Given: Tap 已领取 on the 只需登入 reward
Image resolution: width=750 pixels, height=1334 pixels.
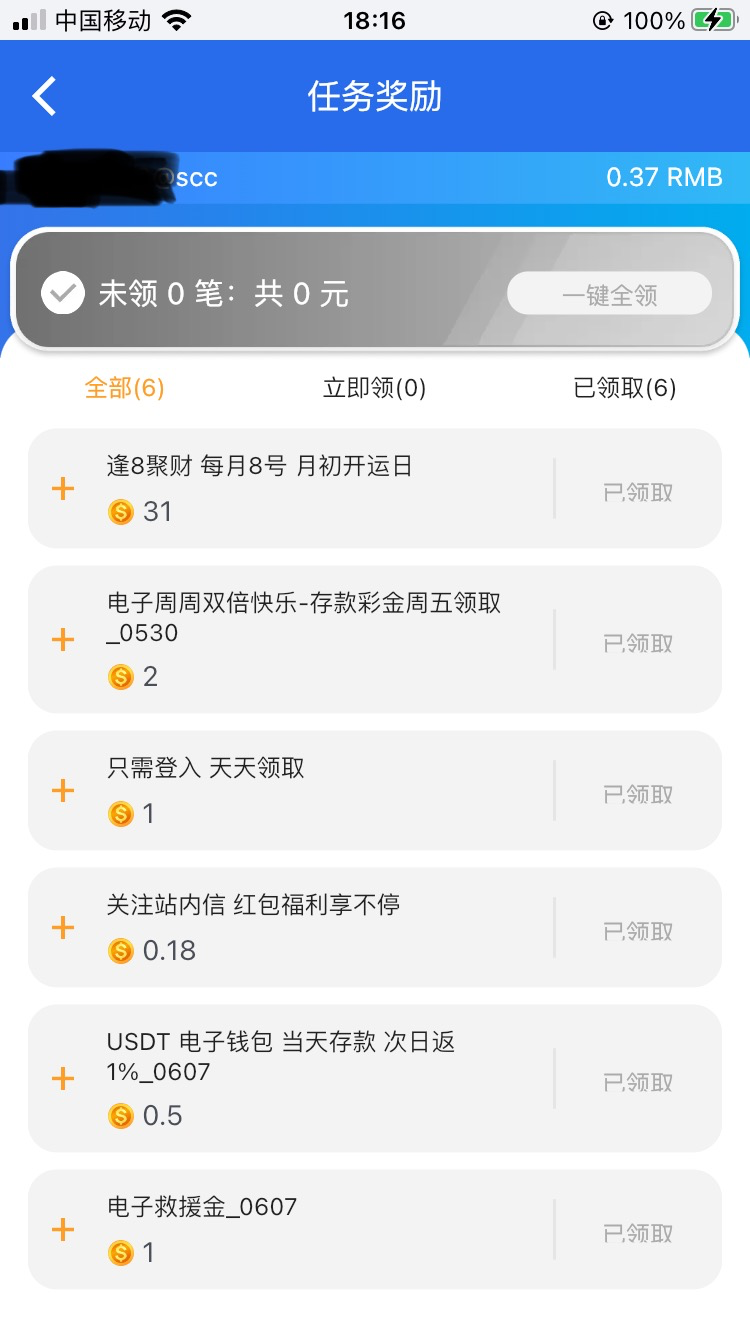Looking at the screenshot, I should pos(638,794).
